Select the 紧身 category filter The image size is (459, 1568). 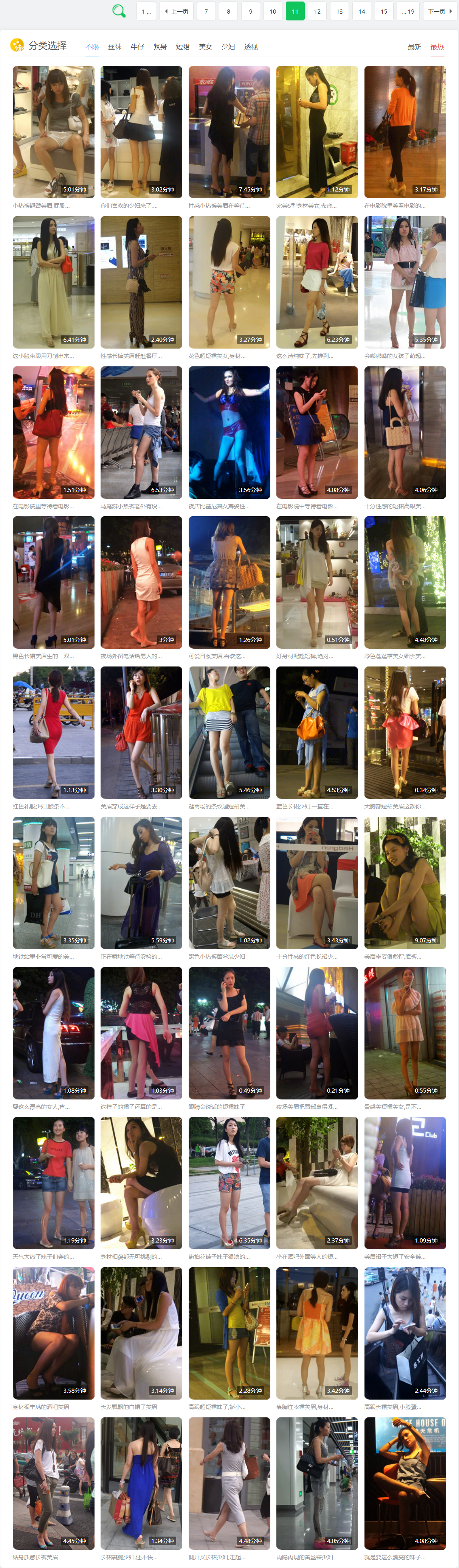point(160,47)
